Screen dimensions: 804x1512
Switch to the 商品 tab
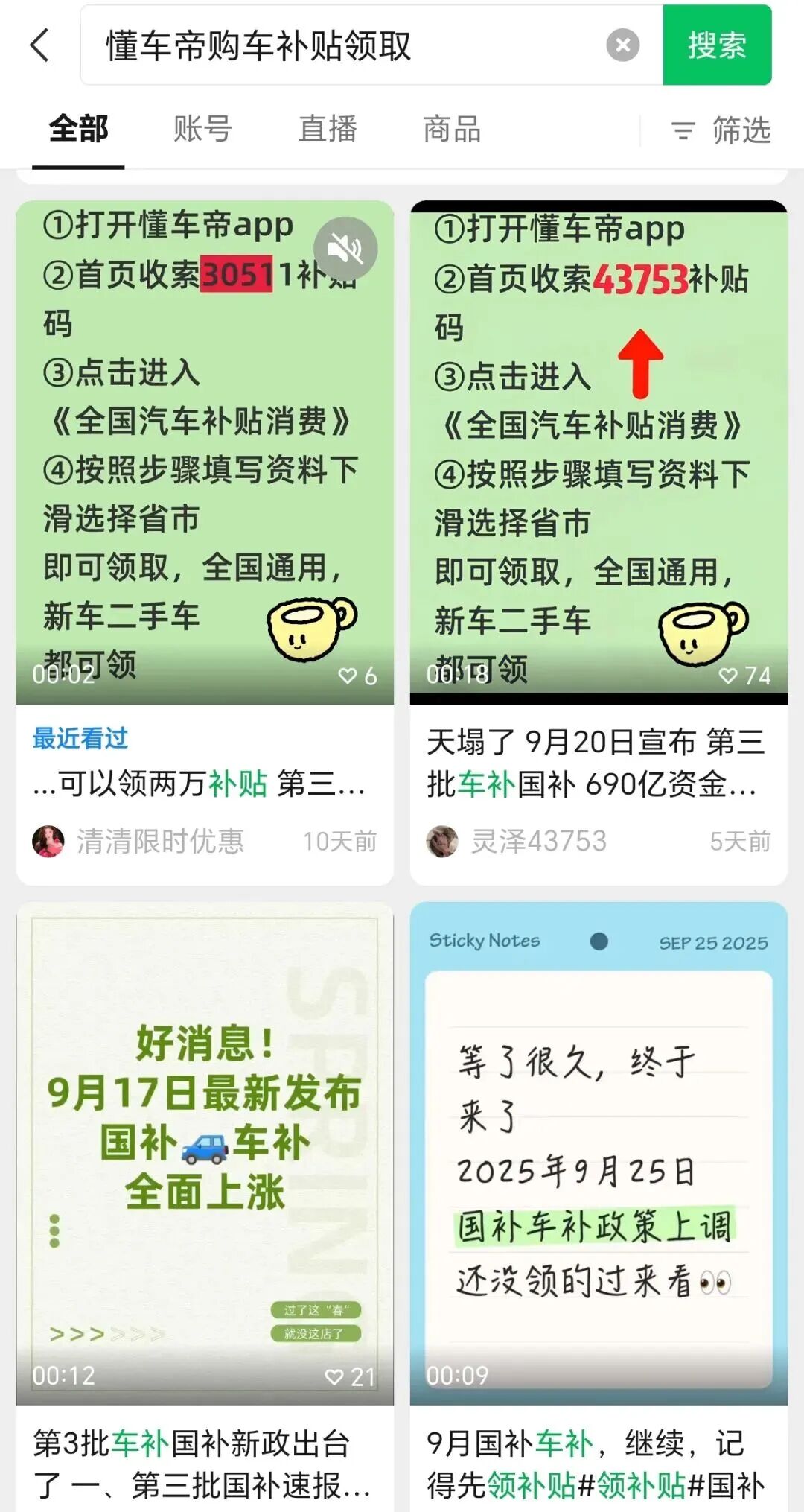[452, 129]
